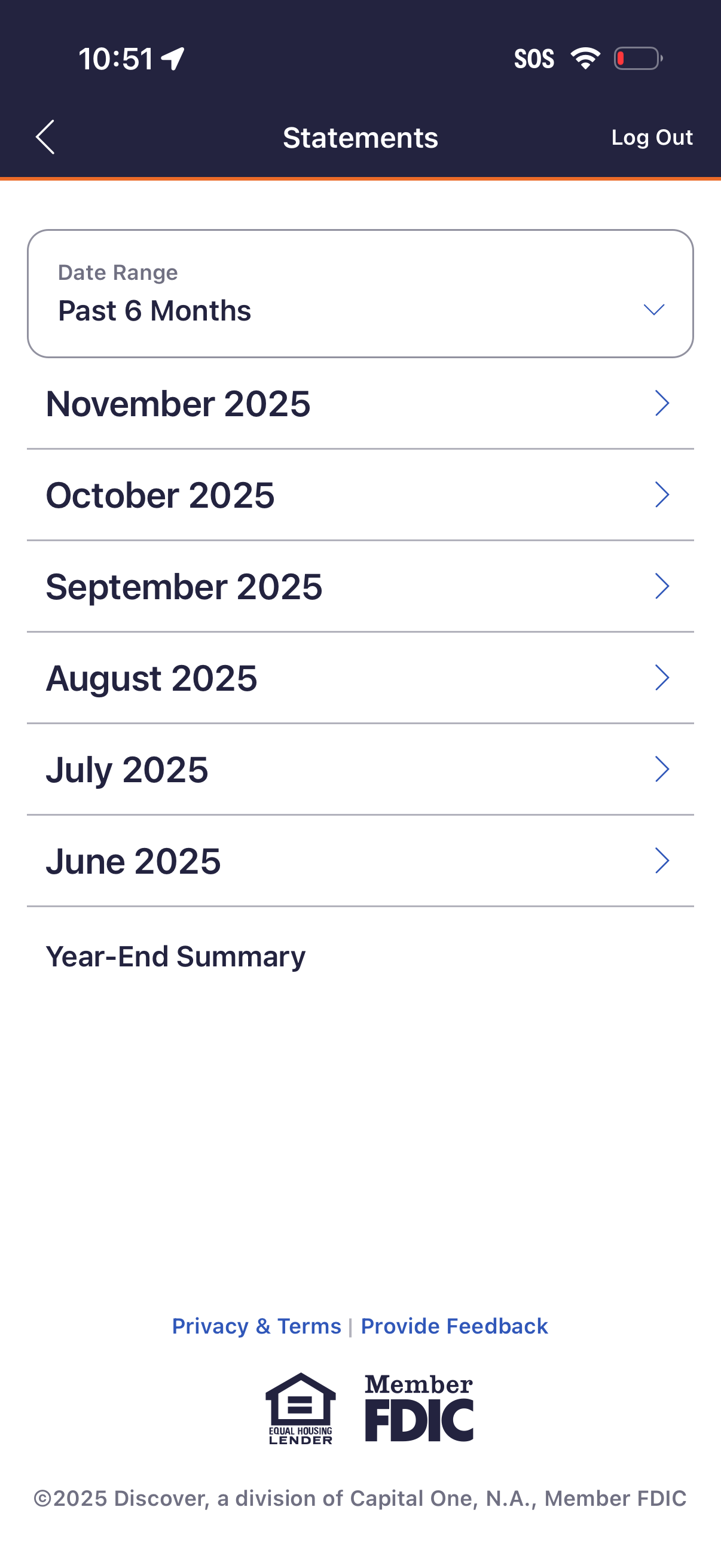
Task: Click Provide Feedback
Action: point(454,1326)
